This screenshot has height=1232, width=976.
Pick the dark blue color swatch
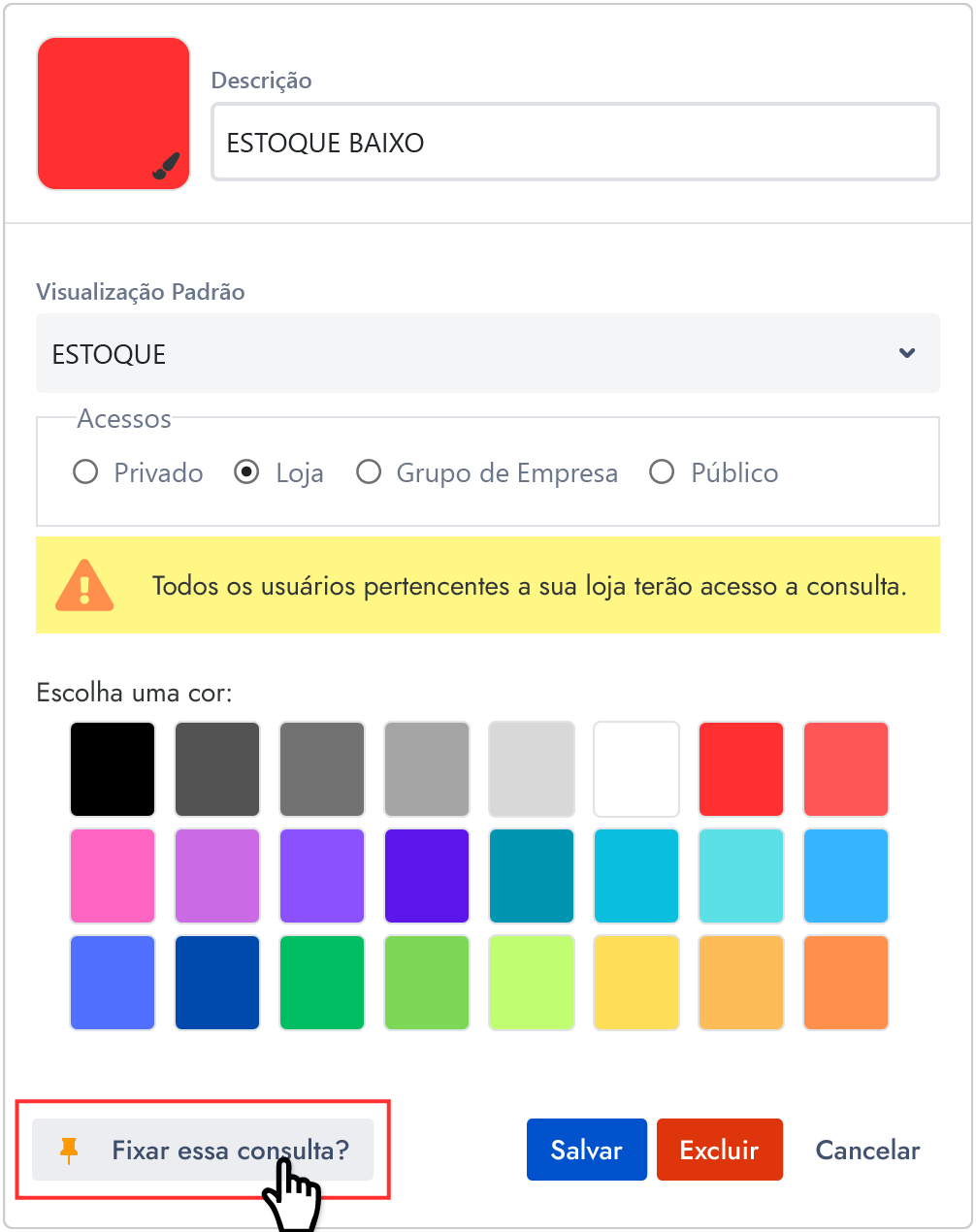pyautogui.click(x=217, y=983)
